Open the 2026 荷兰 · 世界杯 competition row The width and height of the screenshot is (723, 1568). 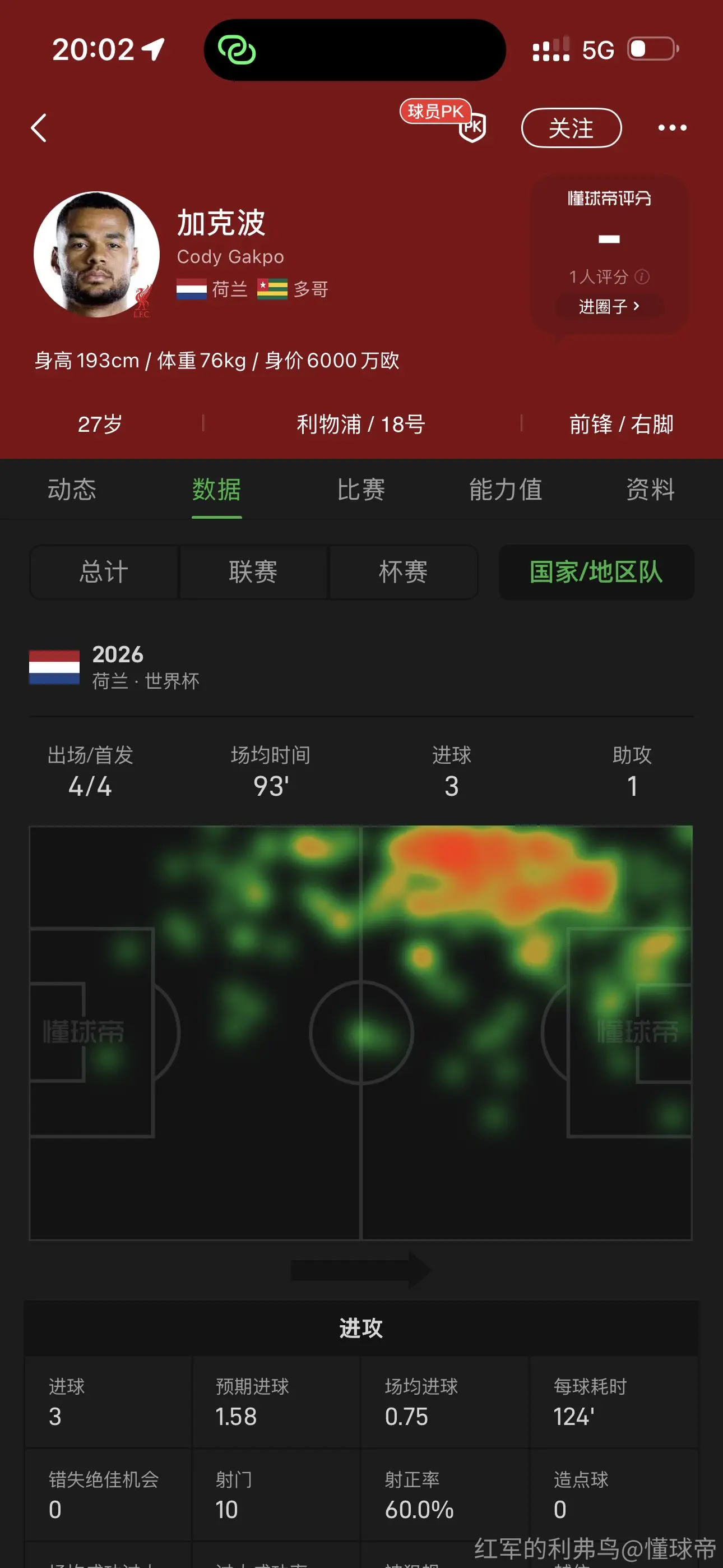[361, 667]
